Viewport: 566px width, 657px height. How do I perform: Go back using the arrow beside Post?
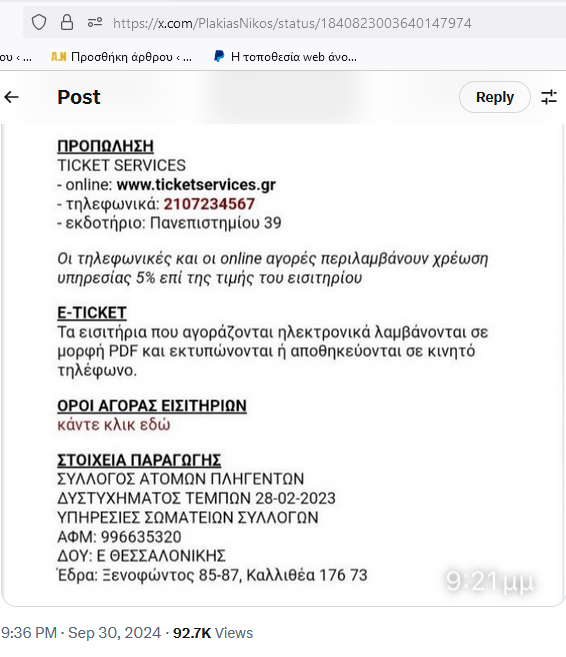pos(11,97)
